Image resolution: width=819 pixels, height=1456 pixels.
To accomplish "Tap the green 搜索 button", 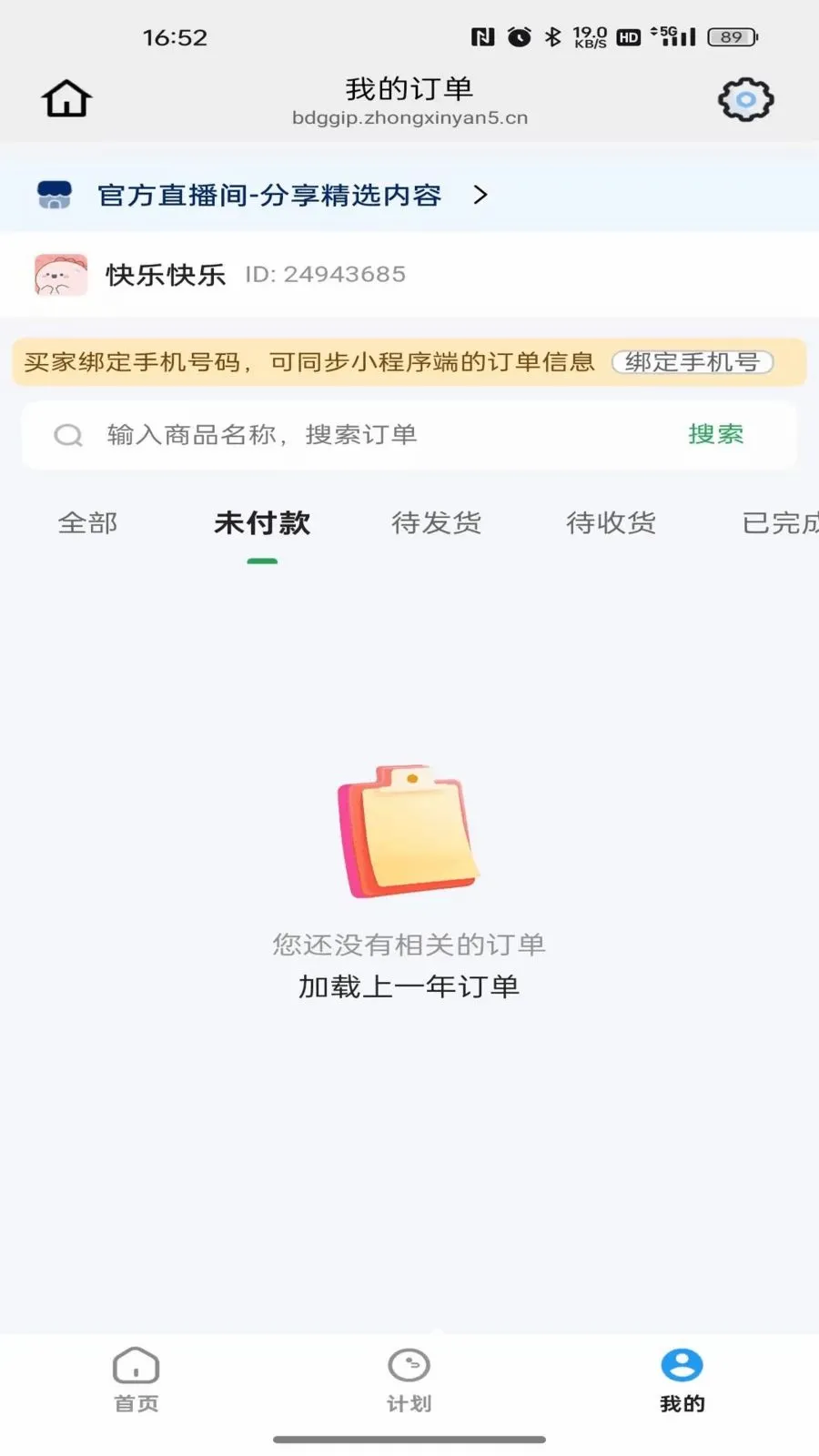I will click(716, 434).
